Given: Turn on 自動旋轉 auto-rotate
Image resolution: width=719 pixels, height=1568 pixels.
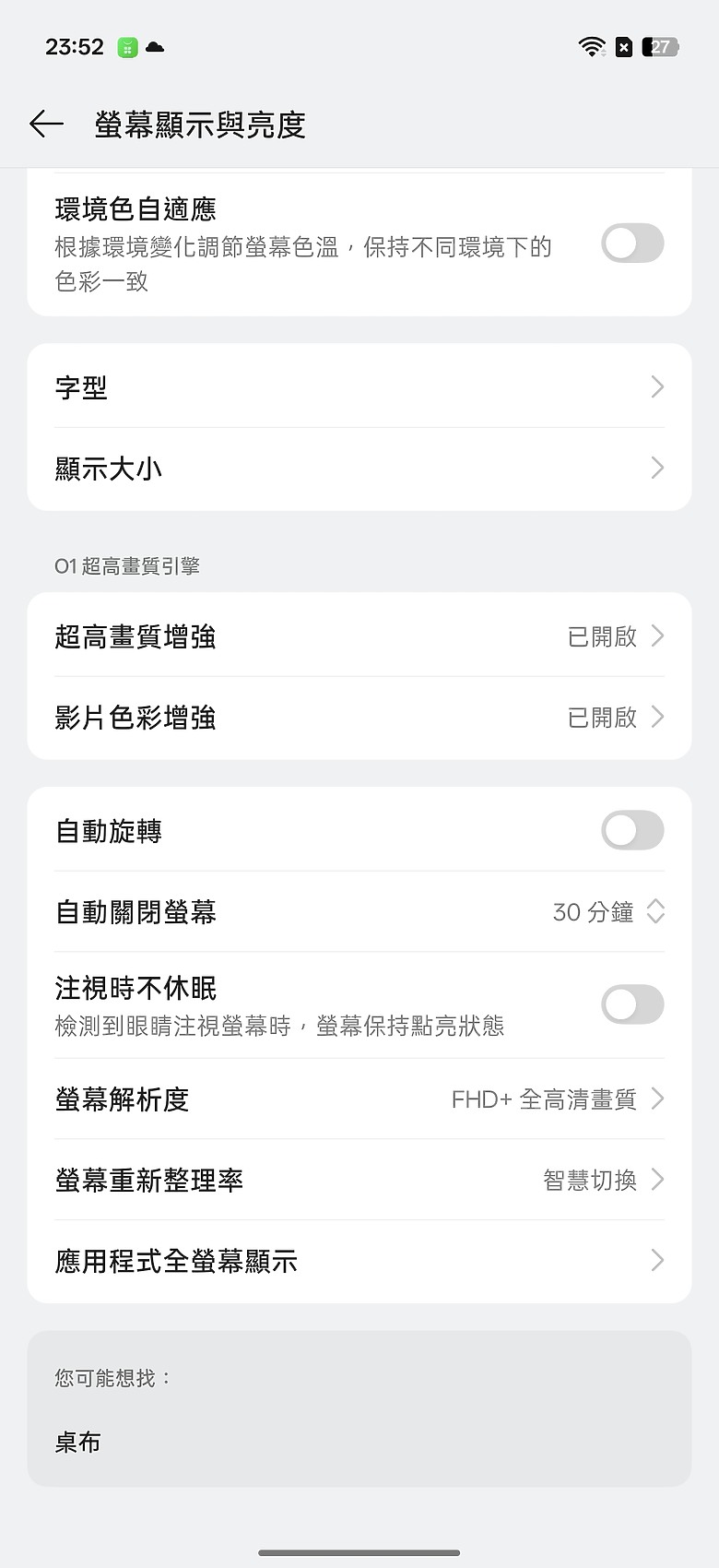Looking at the screenshot, I should [632, 830].
